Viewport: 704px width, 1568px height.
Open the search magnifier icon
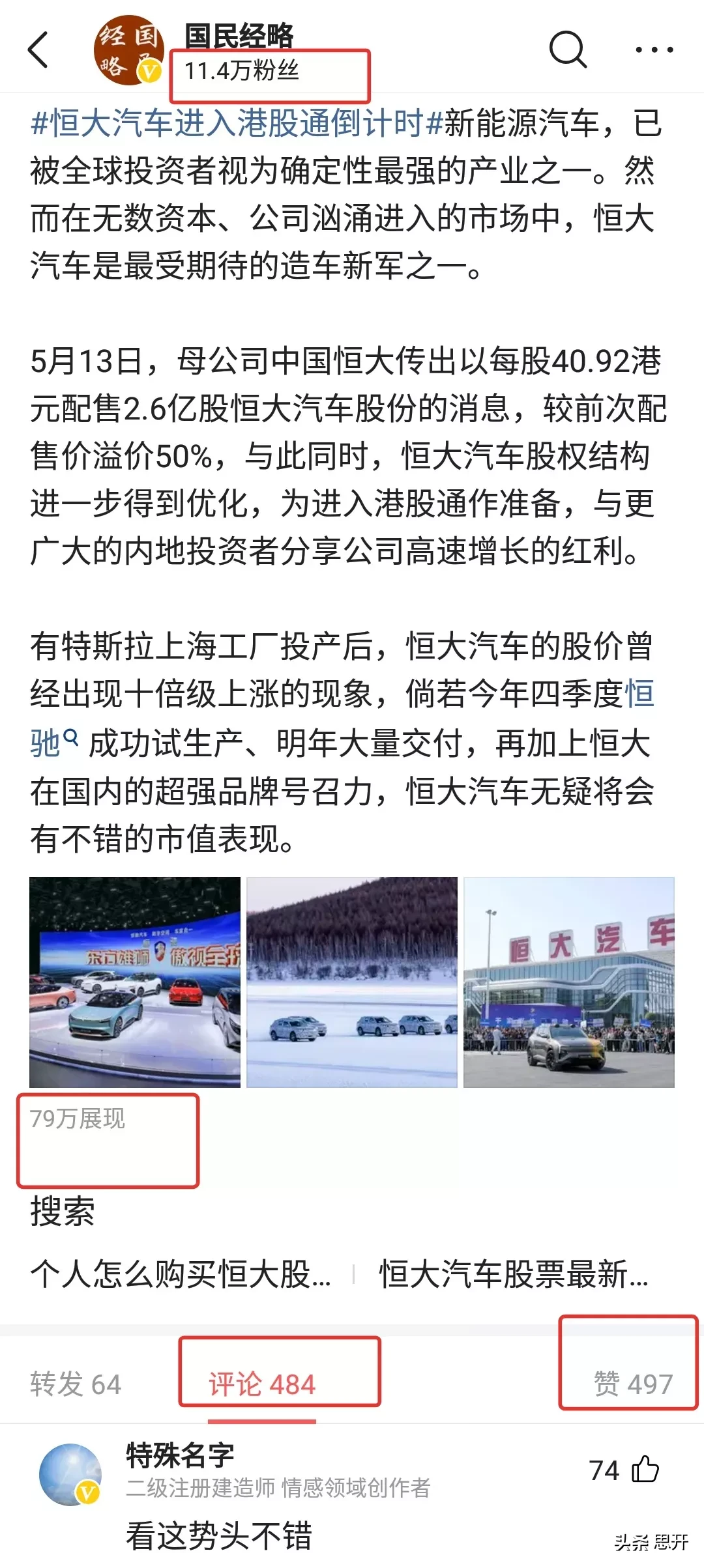pos(568,50)
